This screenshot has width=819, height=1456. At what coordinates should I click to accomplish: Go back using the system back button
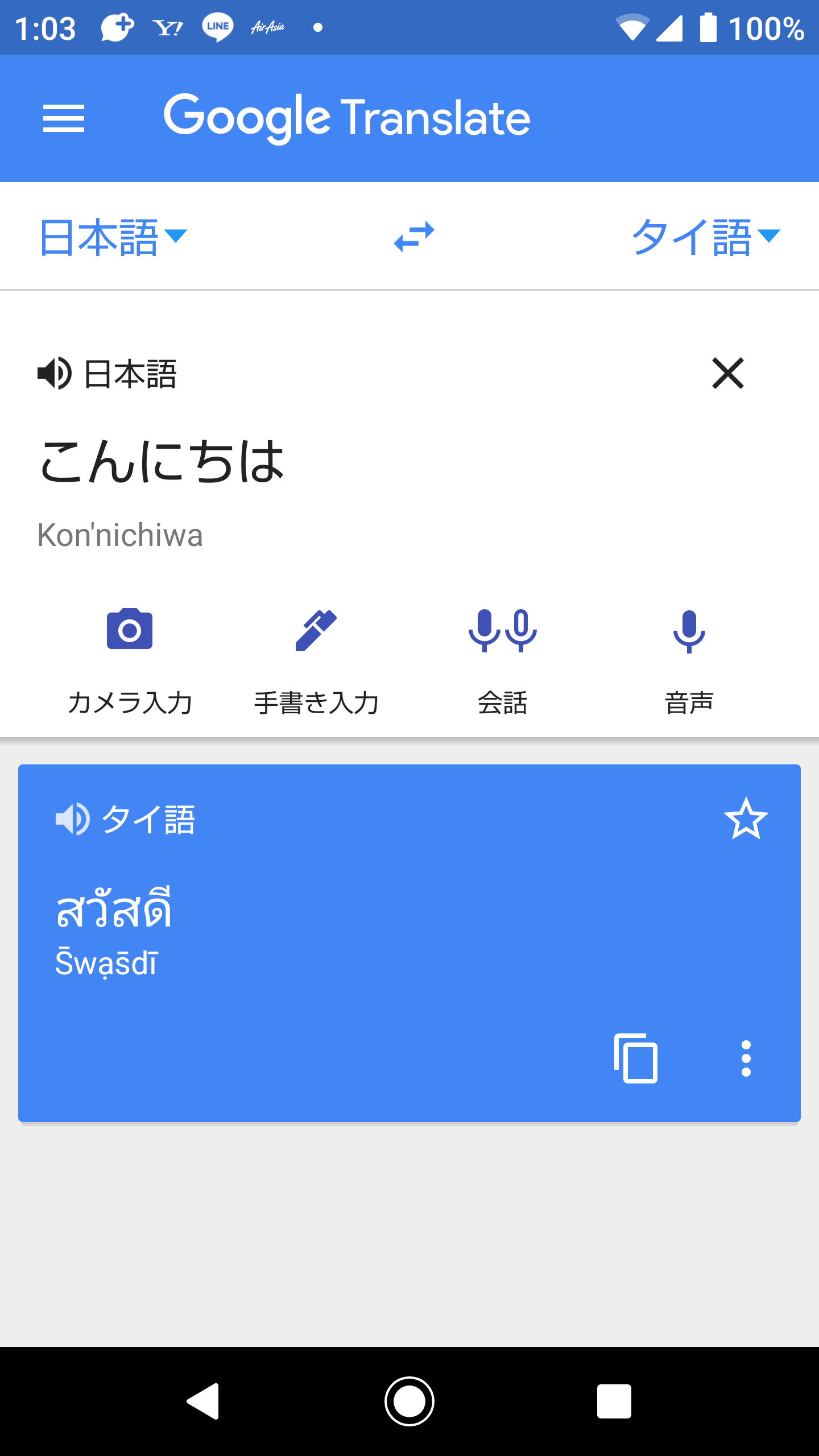pos(204,1401)
